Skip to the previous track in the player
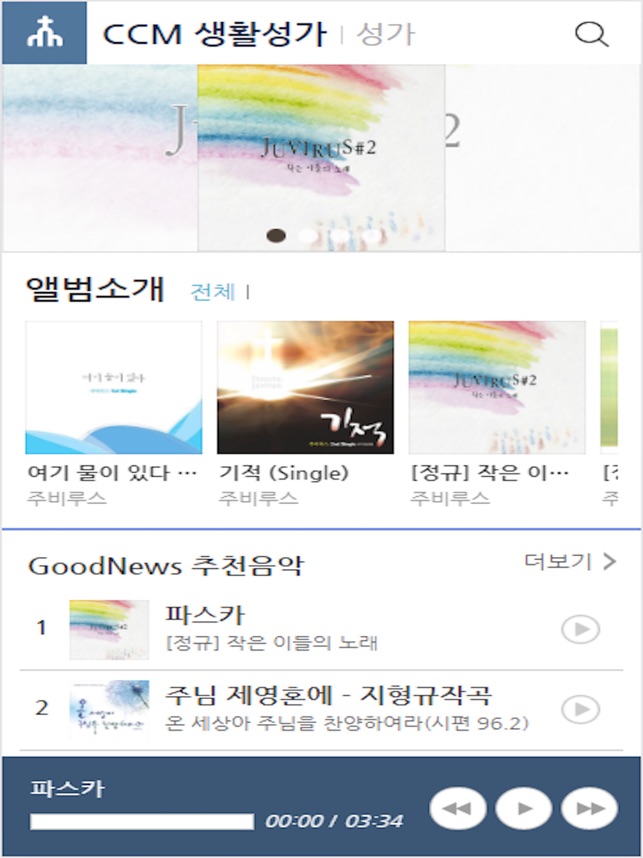The height and width of the screenshot is (858, 643). click(x=457, y=808)
